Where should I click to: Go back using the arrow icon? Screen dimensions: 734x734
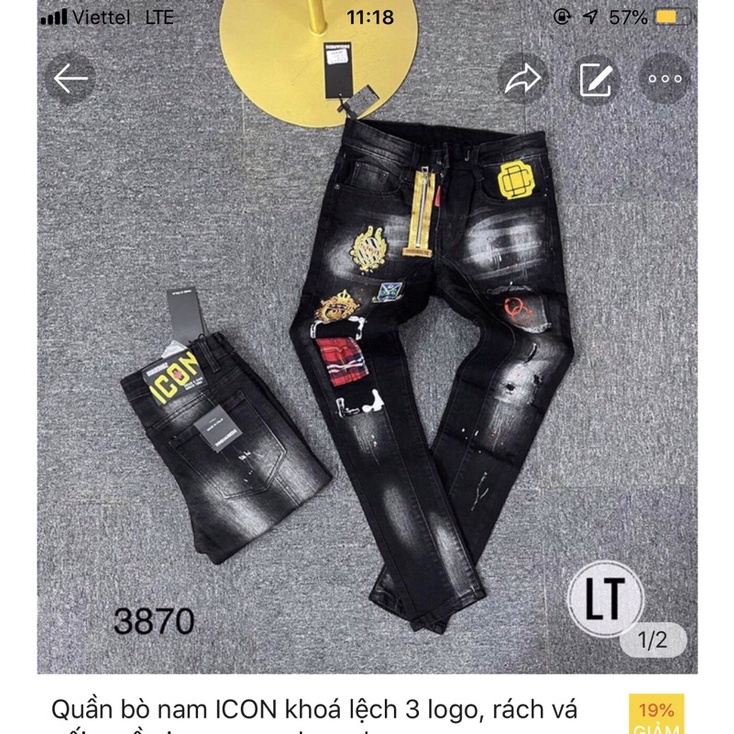point(71,79)
